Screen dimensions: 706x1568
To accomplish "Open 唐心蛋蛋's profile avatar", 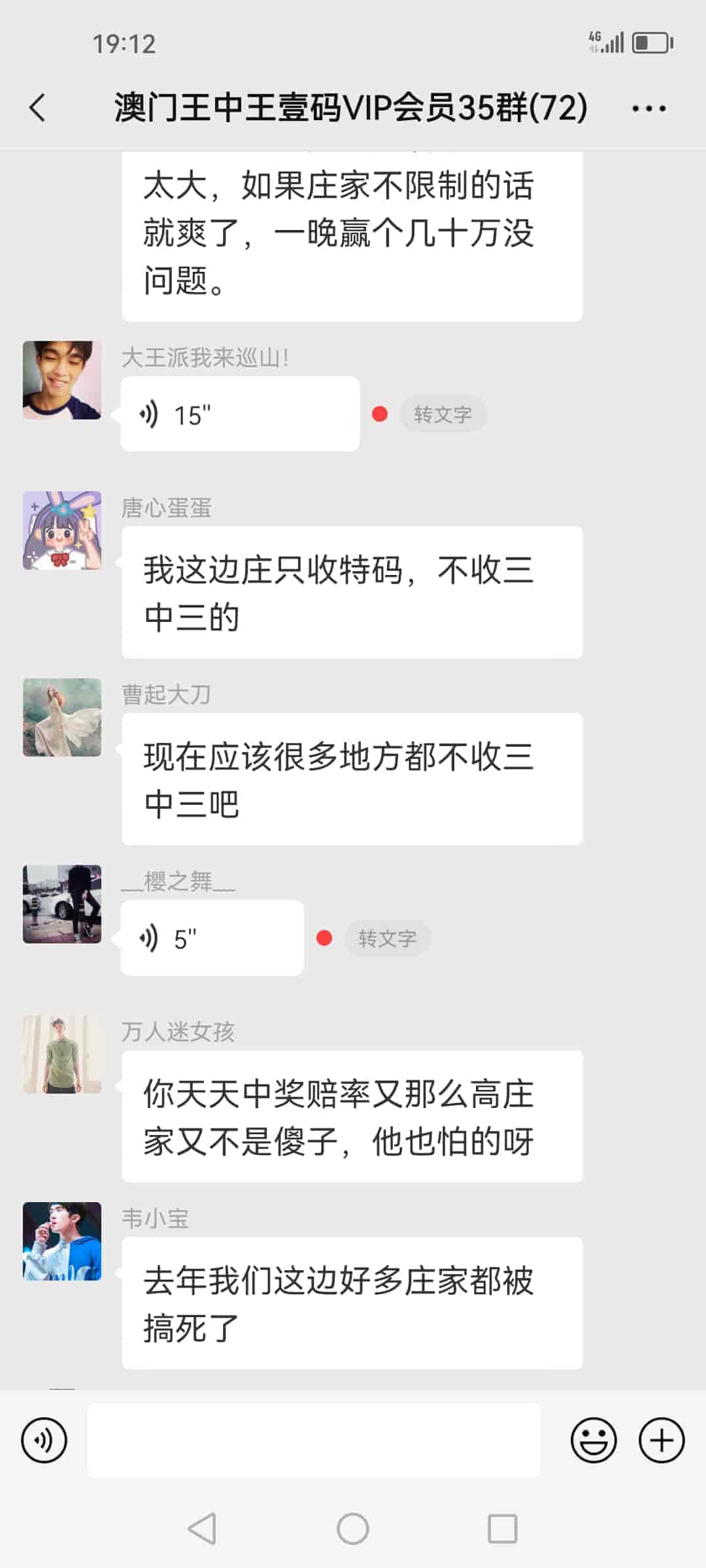I will pos(62,531).
